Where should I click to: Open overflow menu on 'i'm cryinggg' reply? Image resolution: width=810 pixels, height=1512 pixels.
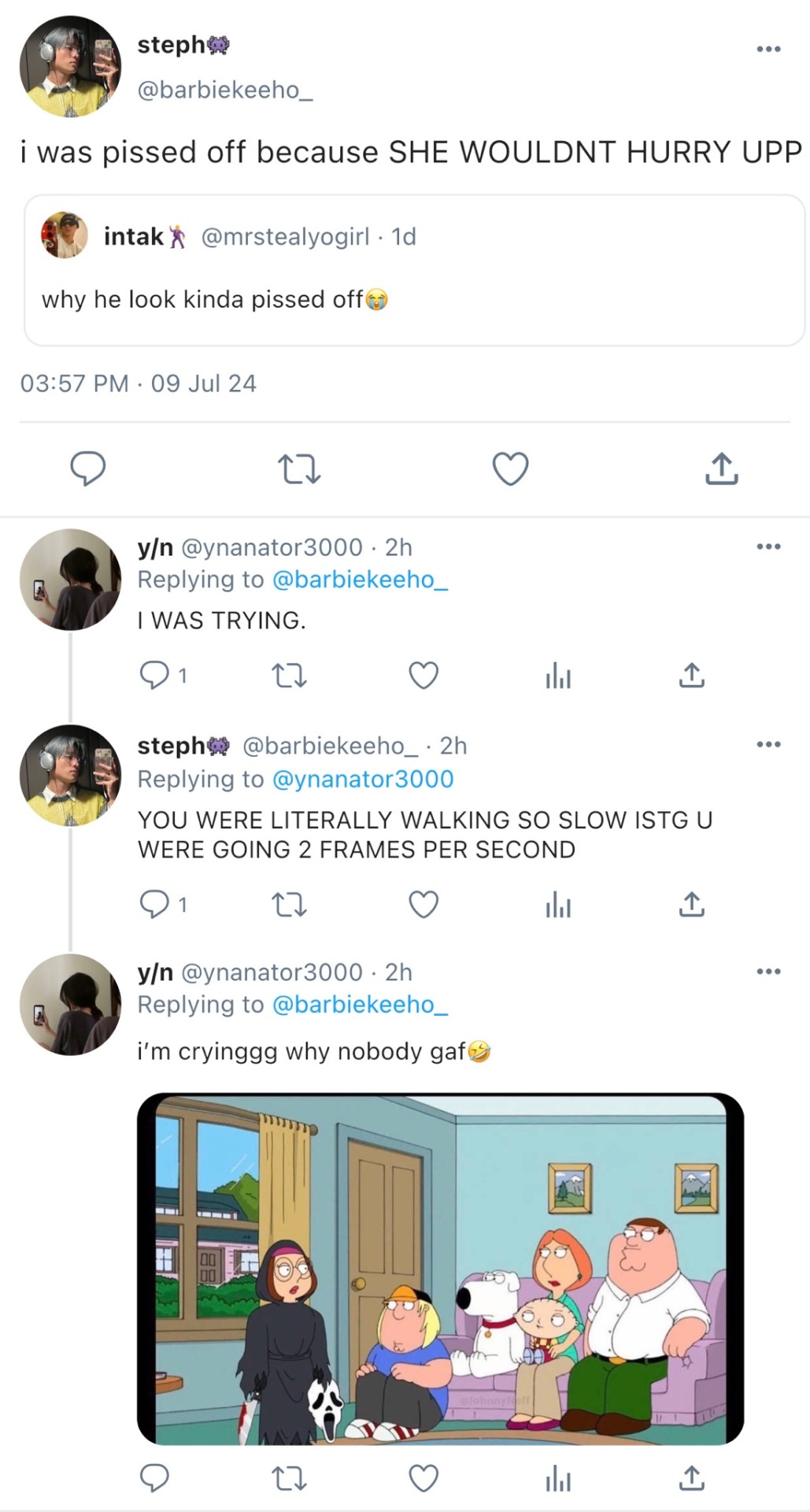[767, 971]
